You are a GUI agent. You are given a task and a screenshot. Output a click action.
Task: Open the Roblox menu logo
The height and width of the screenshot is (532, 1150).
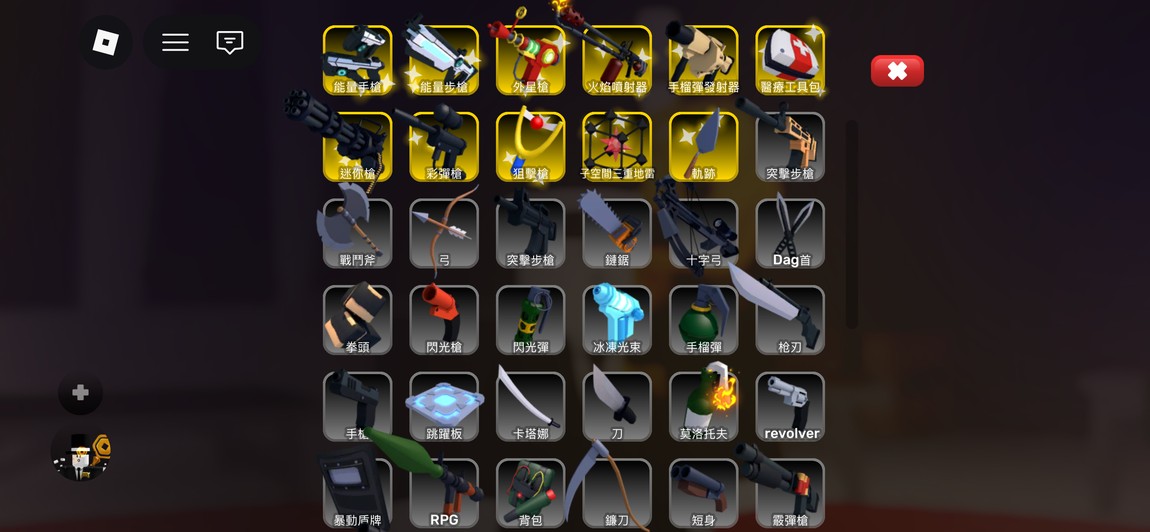(x=106, y=42)
